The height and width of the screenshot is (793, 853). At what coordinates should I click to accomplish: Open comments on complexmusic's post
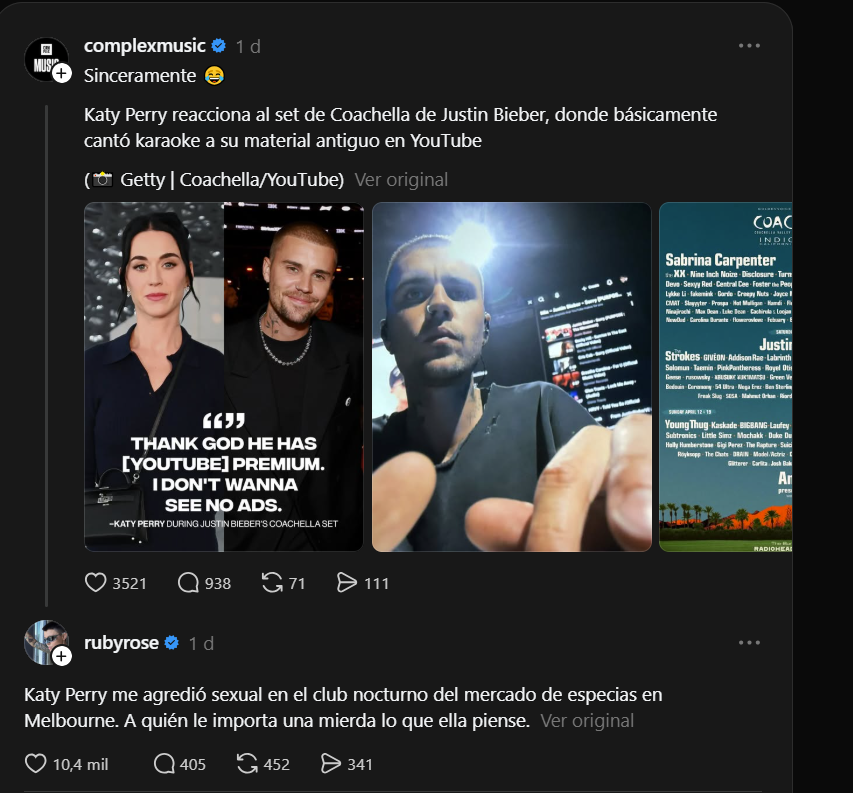click(188, 583)
